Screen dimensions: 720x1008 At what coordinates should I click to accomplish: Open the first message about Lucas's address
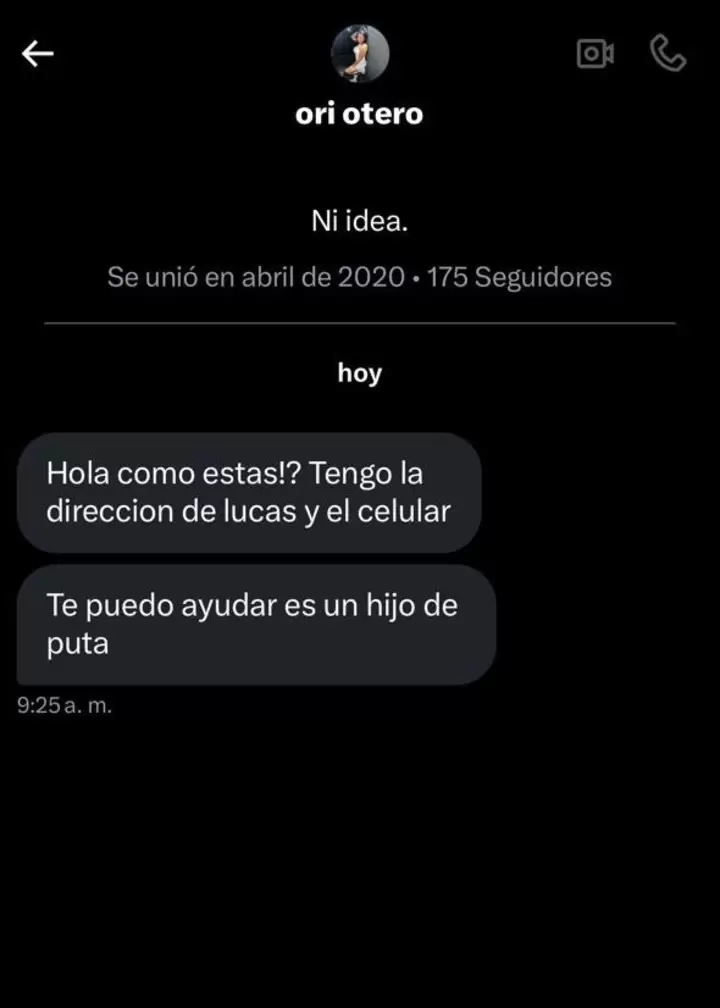(x=247, y=492)
